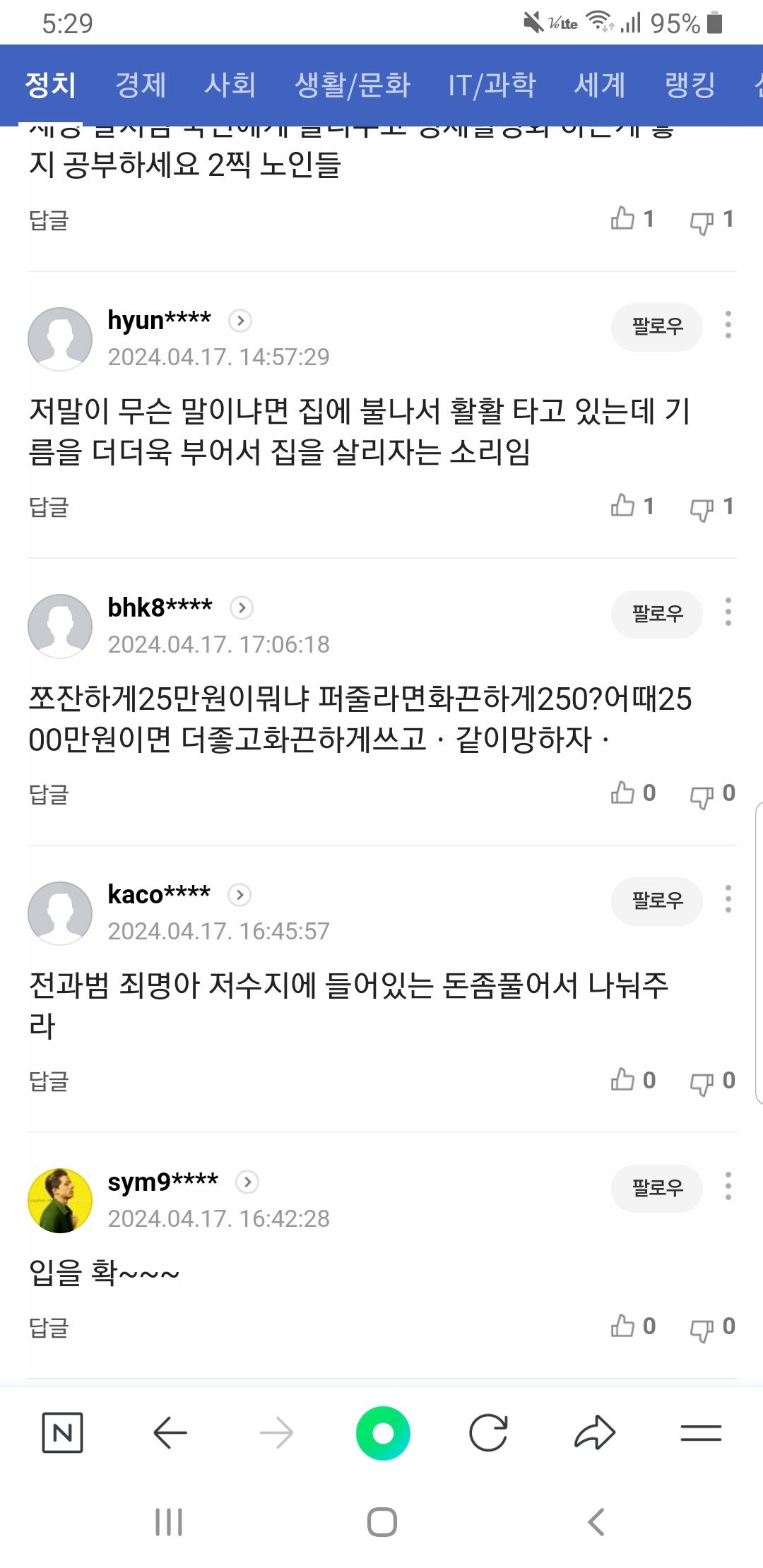Open the 생활/문화 tab

352,85
